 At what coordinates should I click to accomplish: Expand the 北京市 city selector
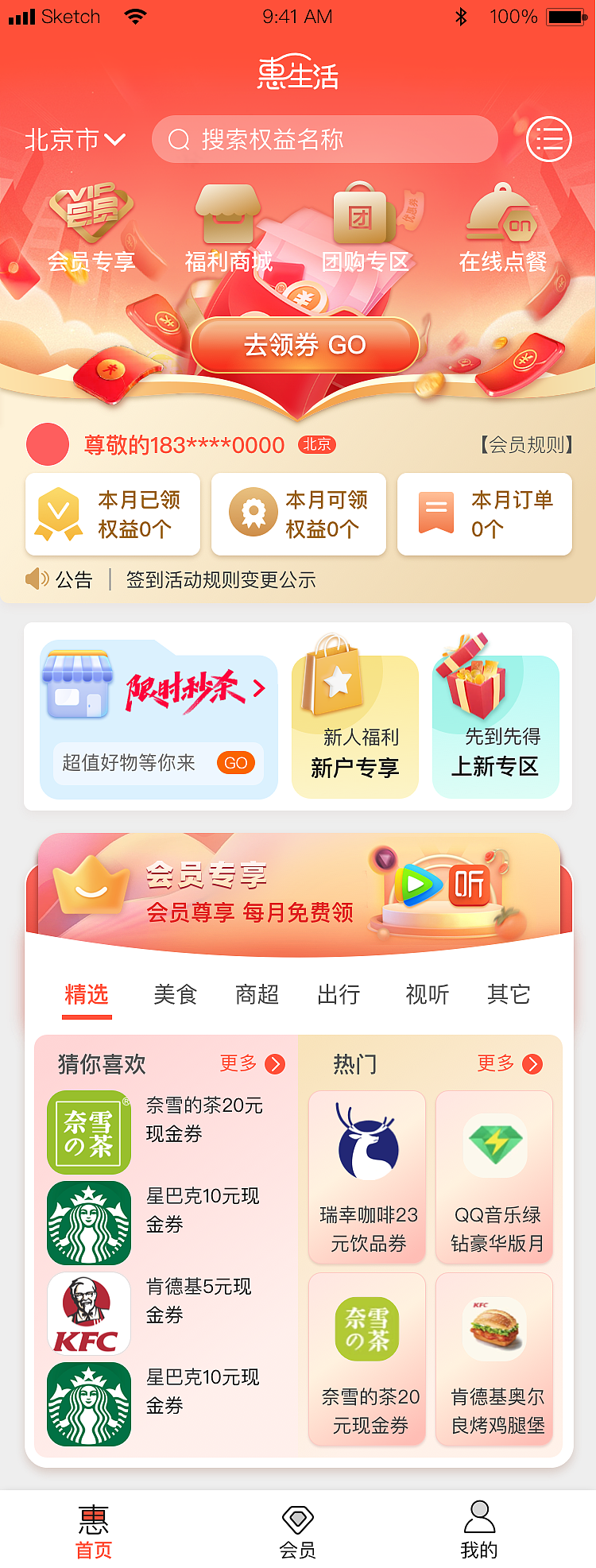pyautogui.click(x=72, y=139)
